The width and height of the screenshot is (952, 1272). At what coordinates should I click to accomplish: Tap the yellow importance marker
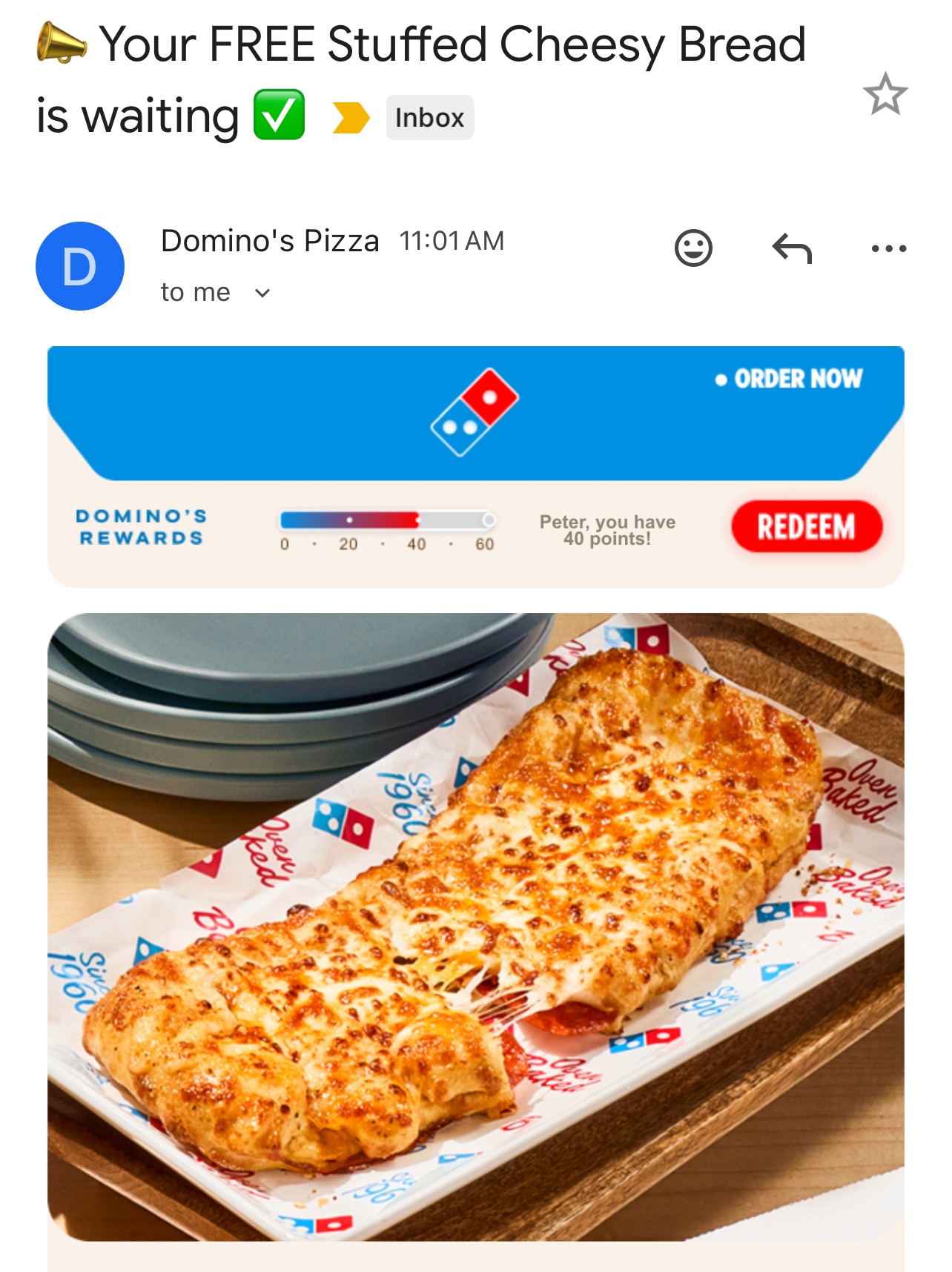351,118
